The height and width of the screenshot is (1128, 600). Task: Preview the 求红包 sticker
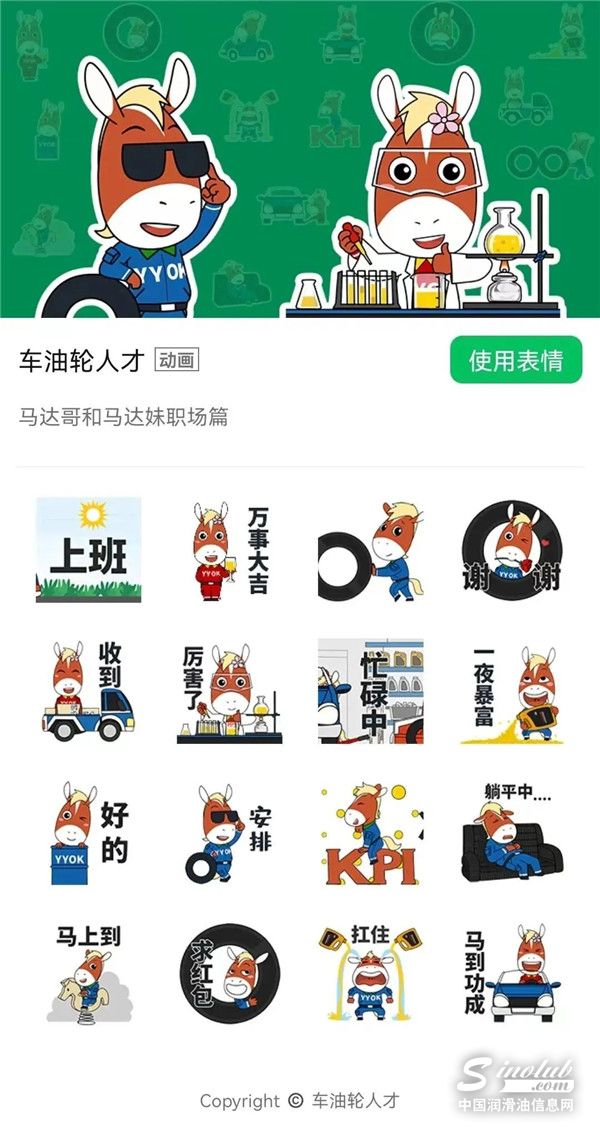(x=229, y=973)
